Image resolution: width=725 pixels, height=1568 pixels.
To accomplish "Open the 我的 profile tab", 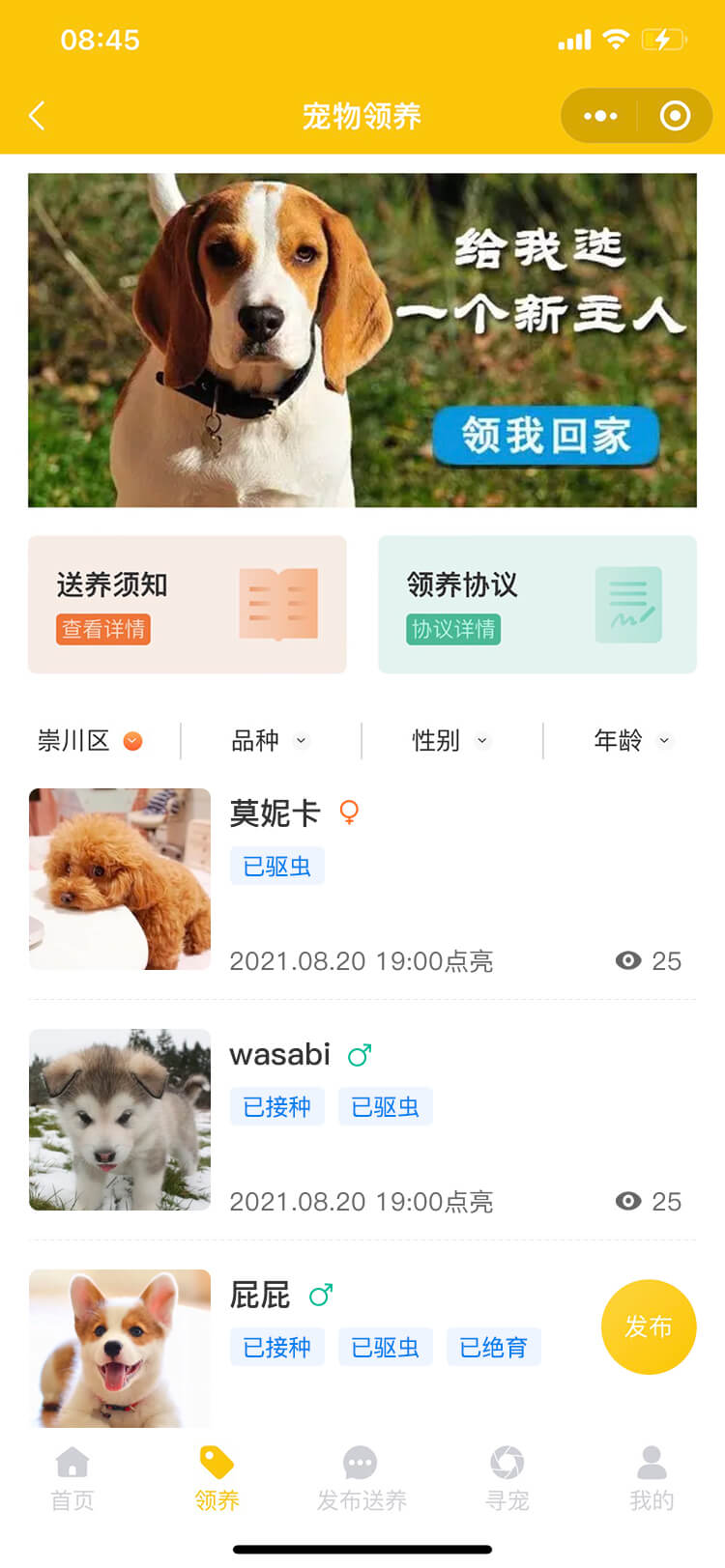I will point(652,1478).
